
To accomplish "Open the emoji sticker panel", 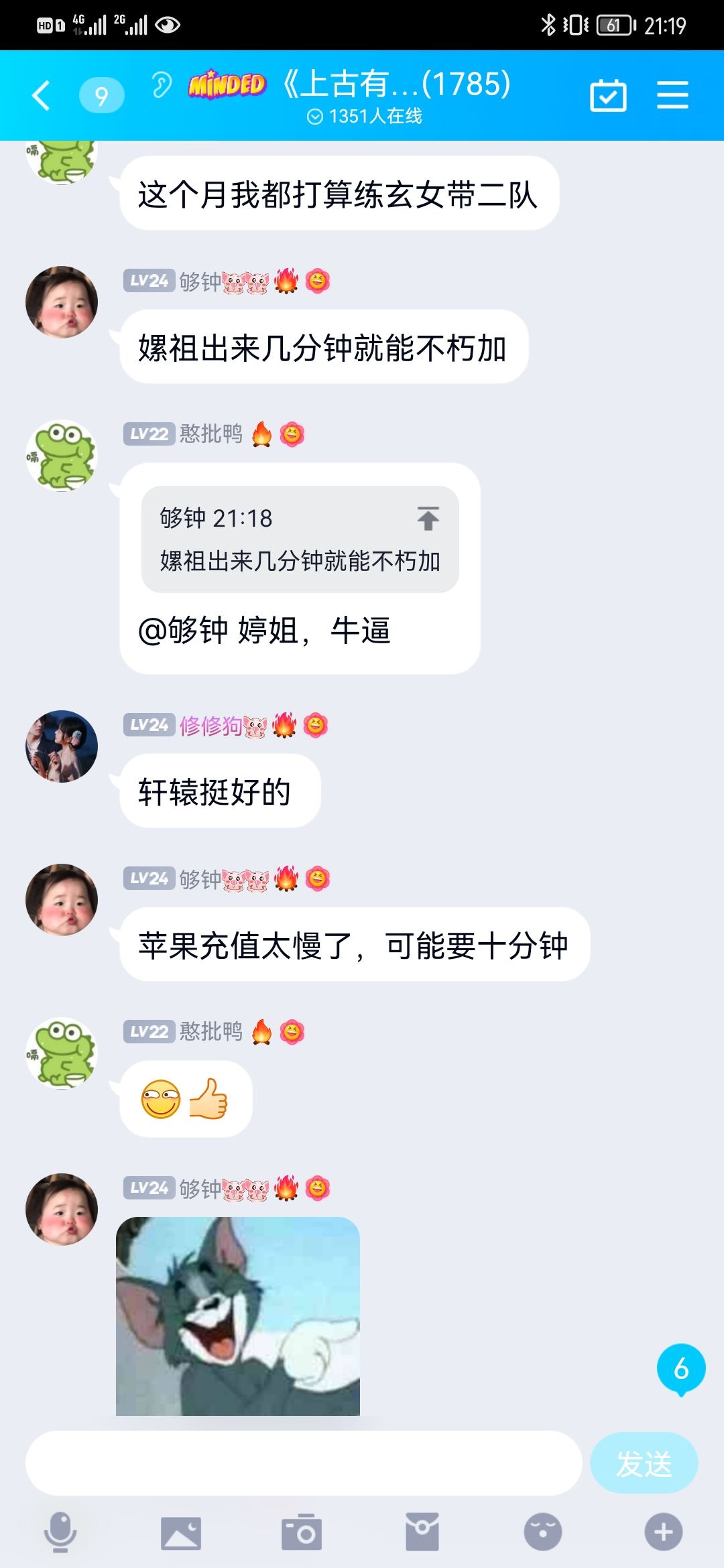I will [x=543, y=1532].
